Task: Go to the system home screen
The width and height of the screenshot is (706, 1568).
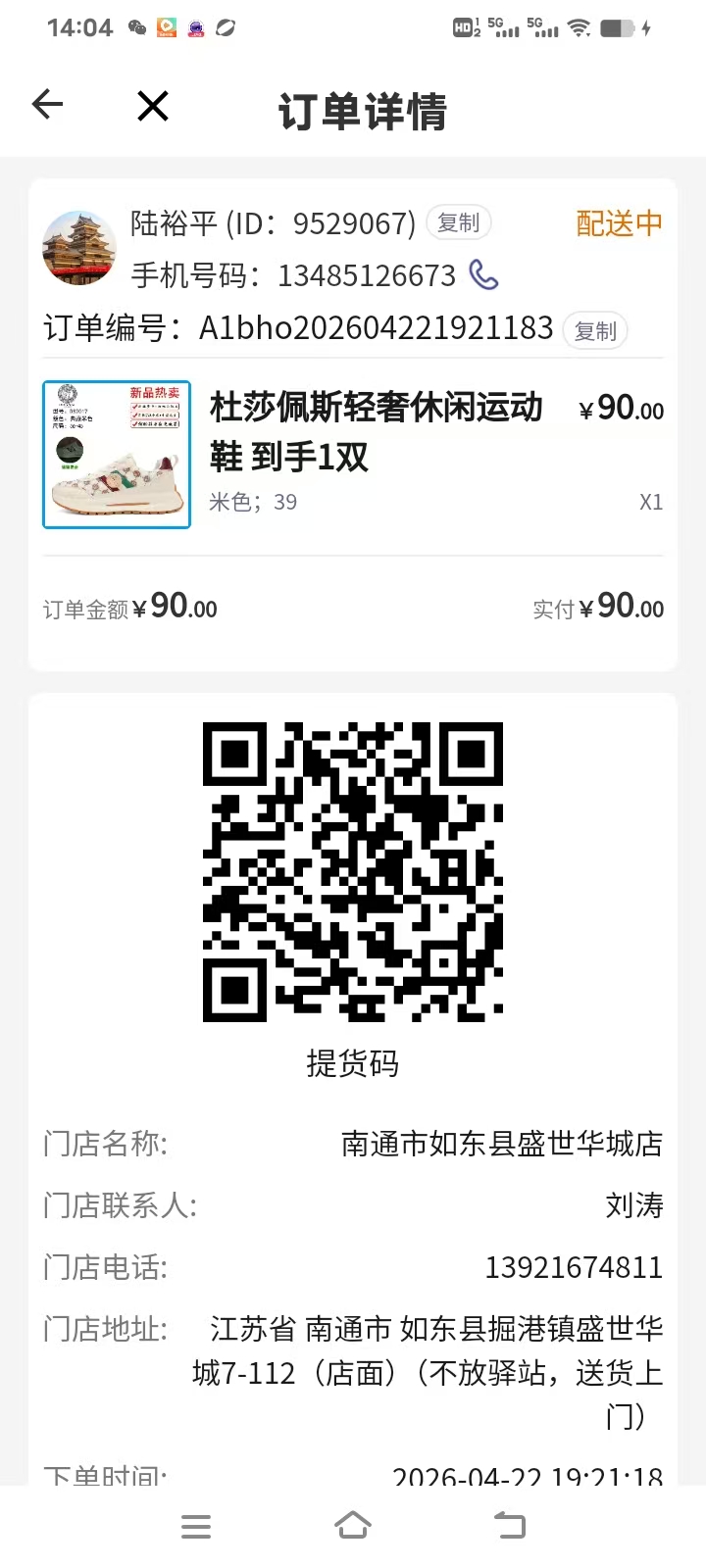Action: point(353,1526)
